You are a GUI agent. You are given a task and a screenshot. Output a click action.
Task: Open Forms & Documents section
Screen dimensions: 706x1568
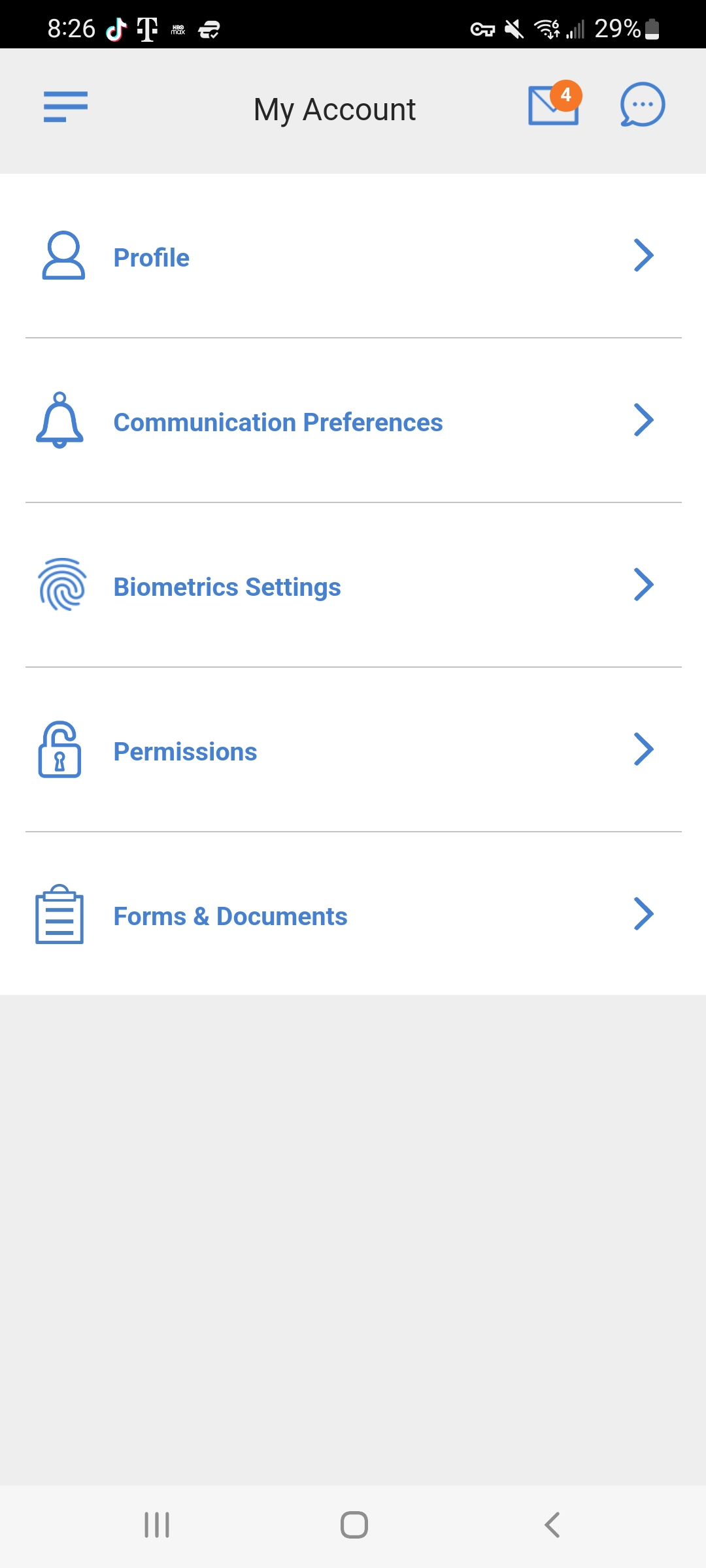point(229,916)
